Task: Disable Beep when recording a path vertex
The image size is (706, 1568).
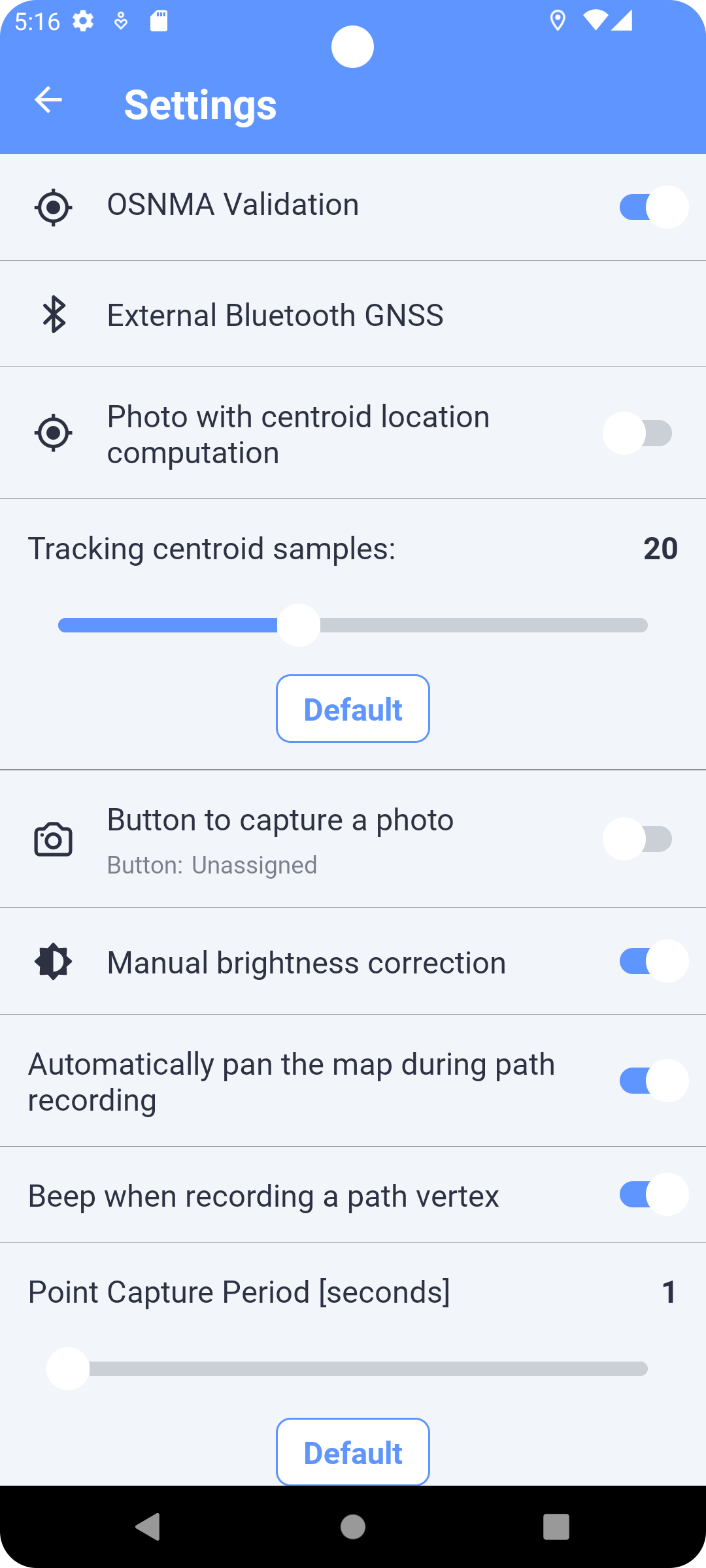Action: point(654,1194)
